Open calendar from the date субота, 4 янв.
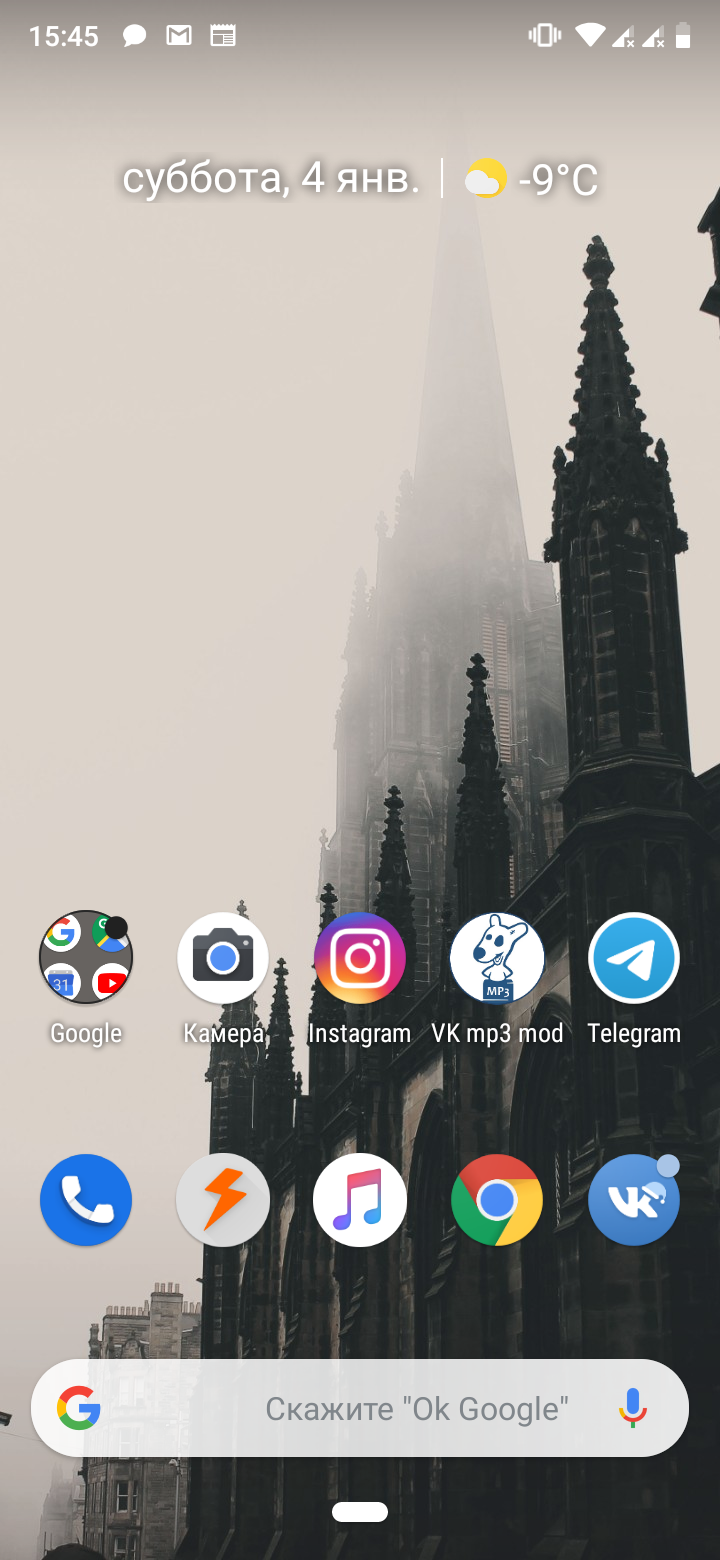Image resolution: width=720 pixels, height=1560 pixels. click(271, 180)
